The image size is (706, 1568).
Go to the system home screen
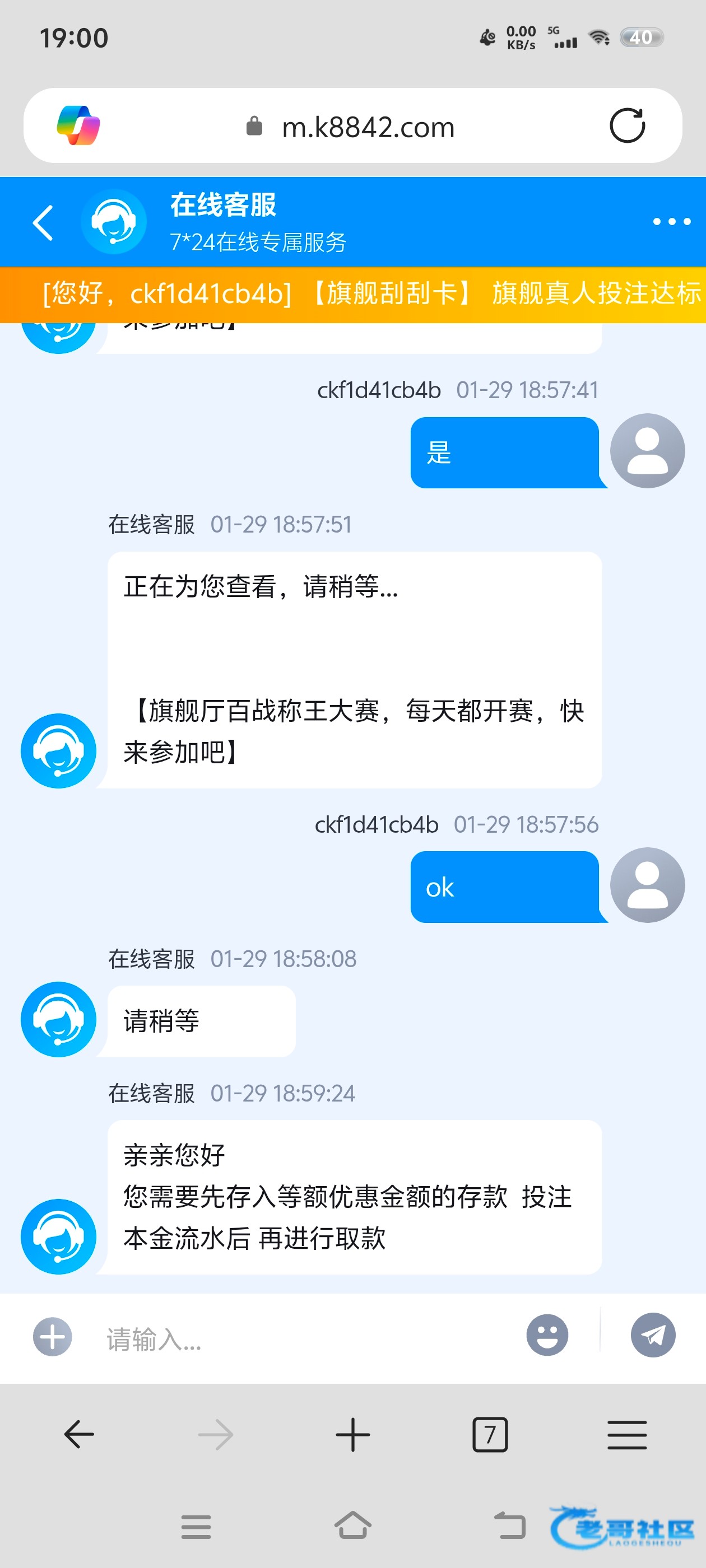(352, 1526)
